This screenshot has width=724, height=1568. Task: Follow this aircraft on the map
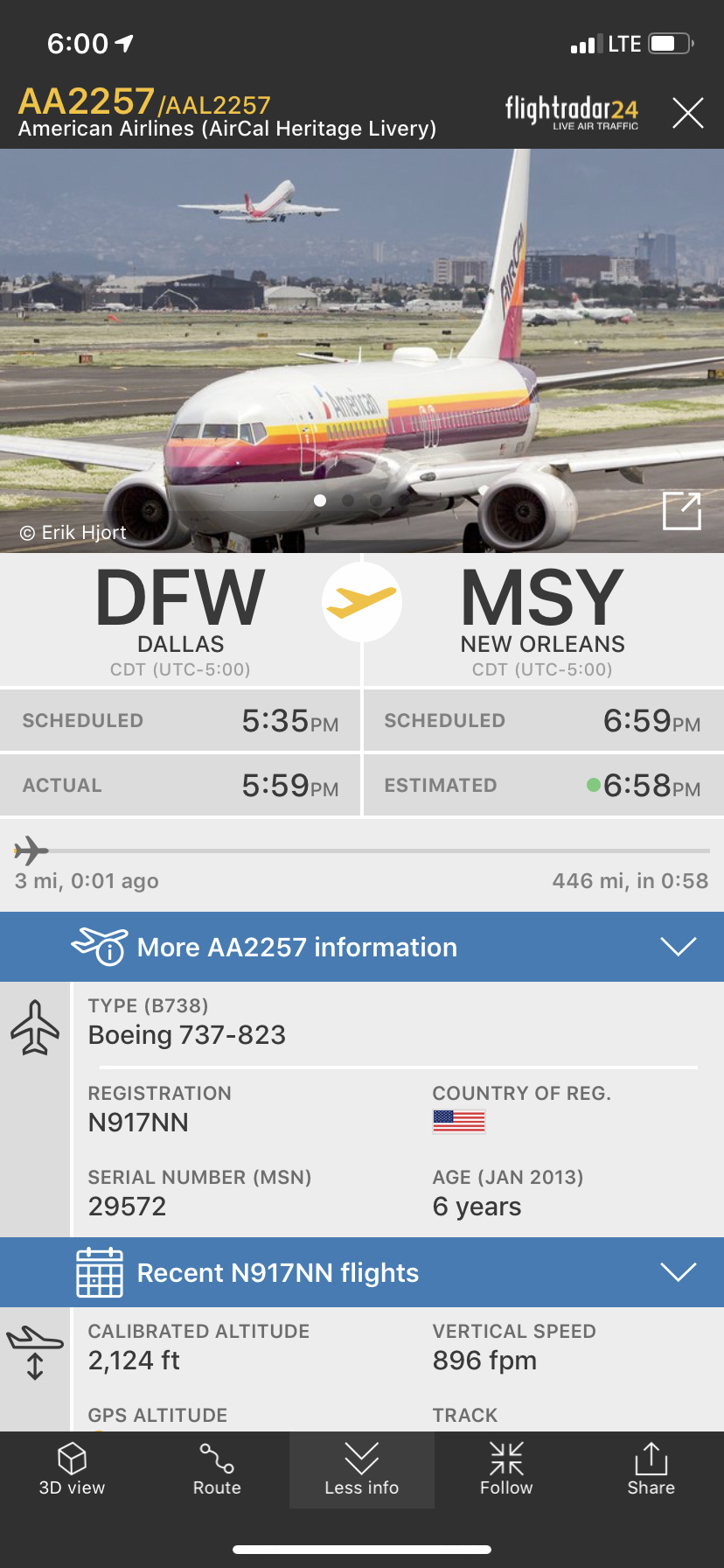[x=506, y=1470]
